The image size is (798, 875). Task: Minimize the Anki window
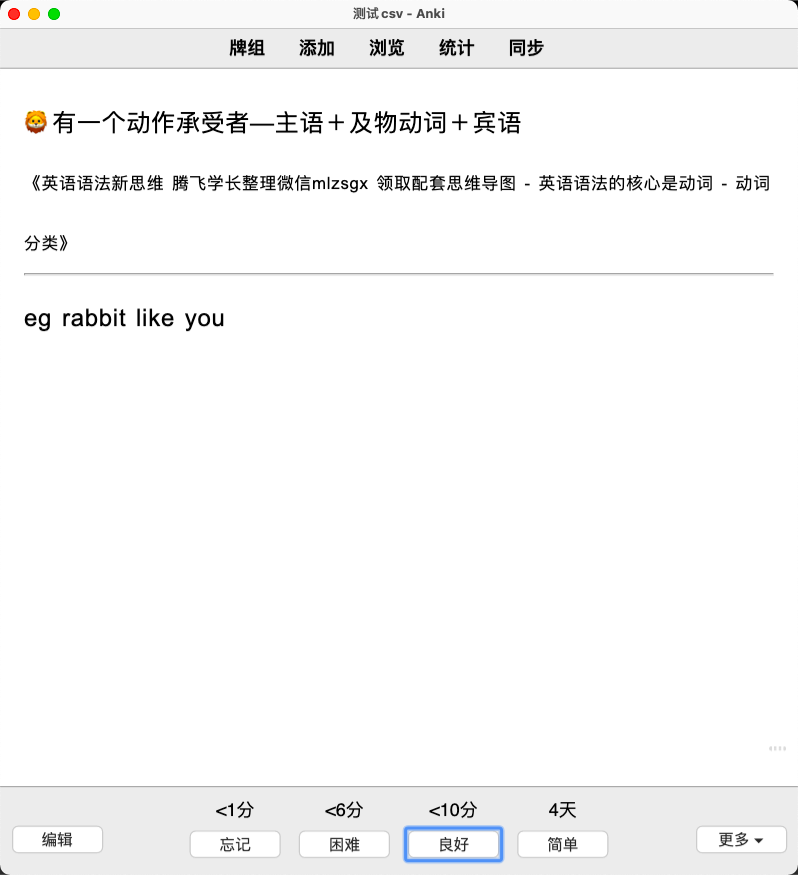pos(34,14)
